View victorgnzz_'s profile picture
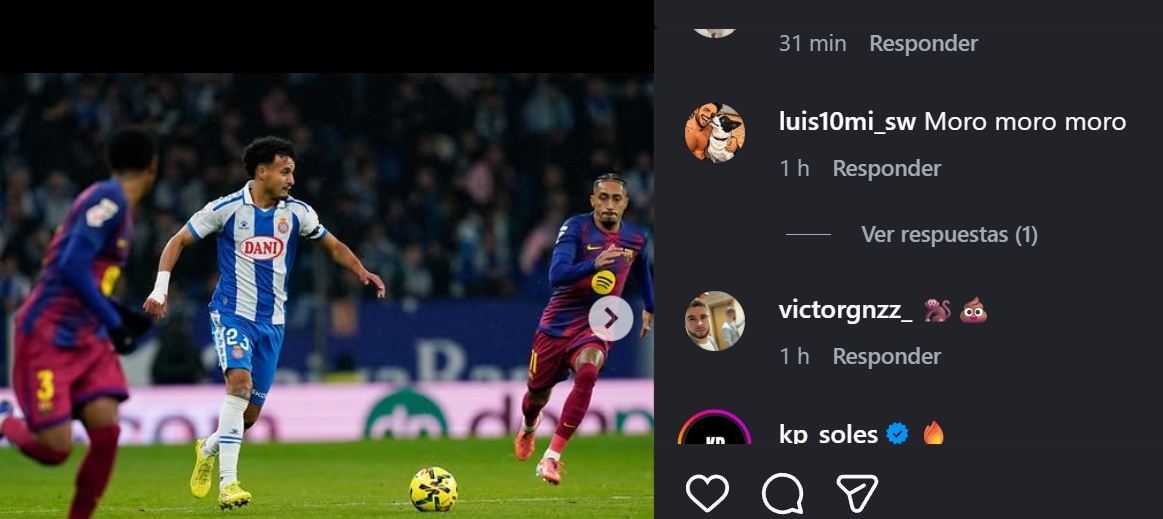This screenshot has width=1163, height=519. (x=715, y=321)
